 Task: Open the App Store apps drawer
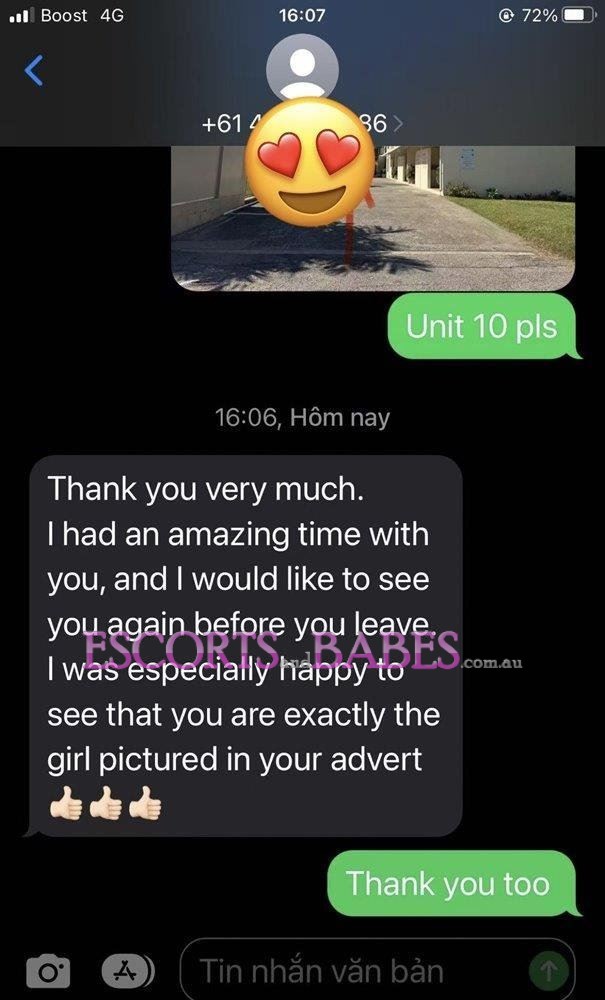coord(128,971)
